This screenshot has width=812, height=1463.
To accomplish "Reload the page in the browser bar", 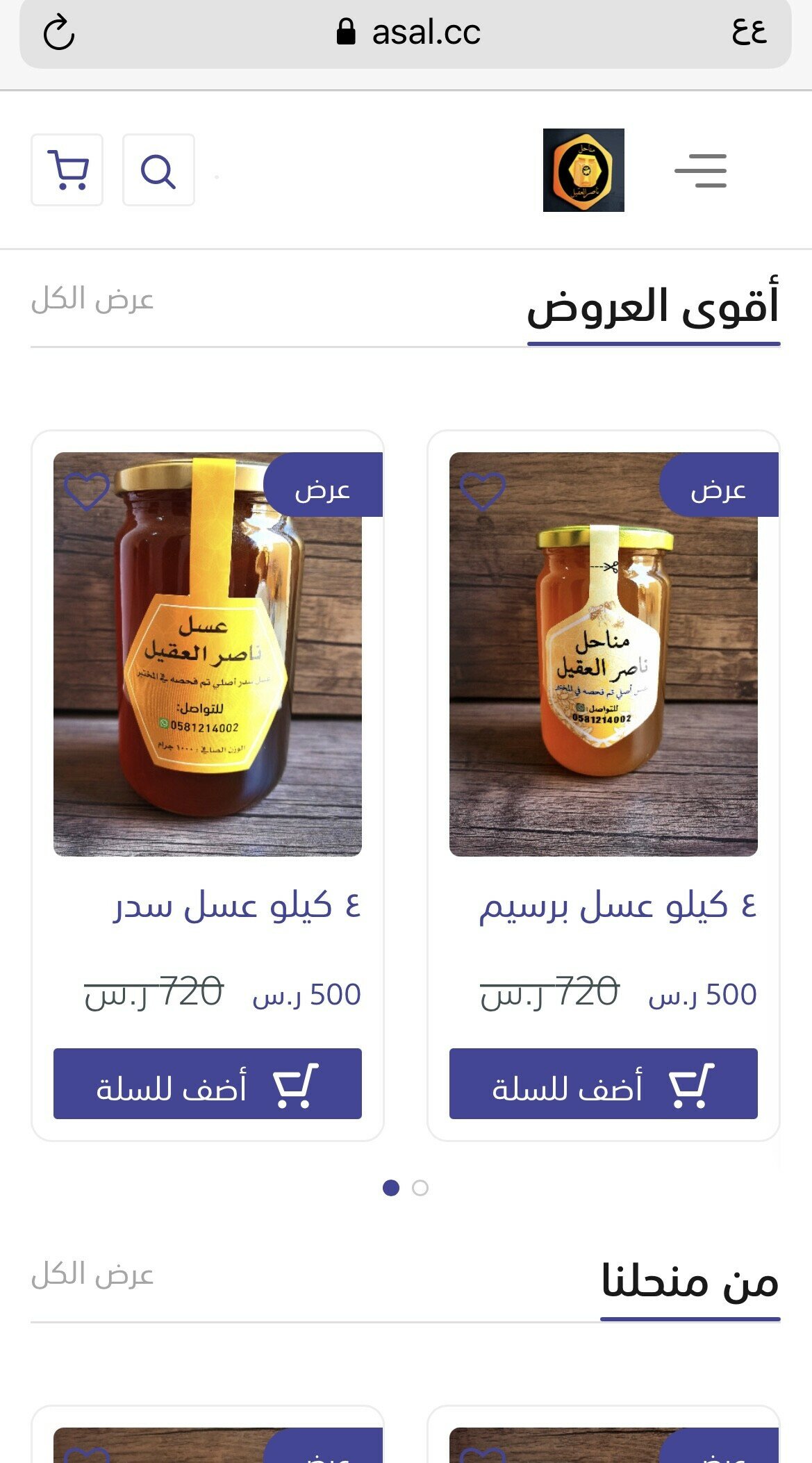I will point(59,33).
